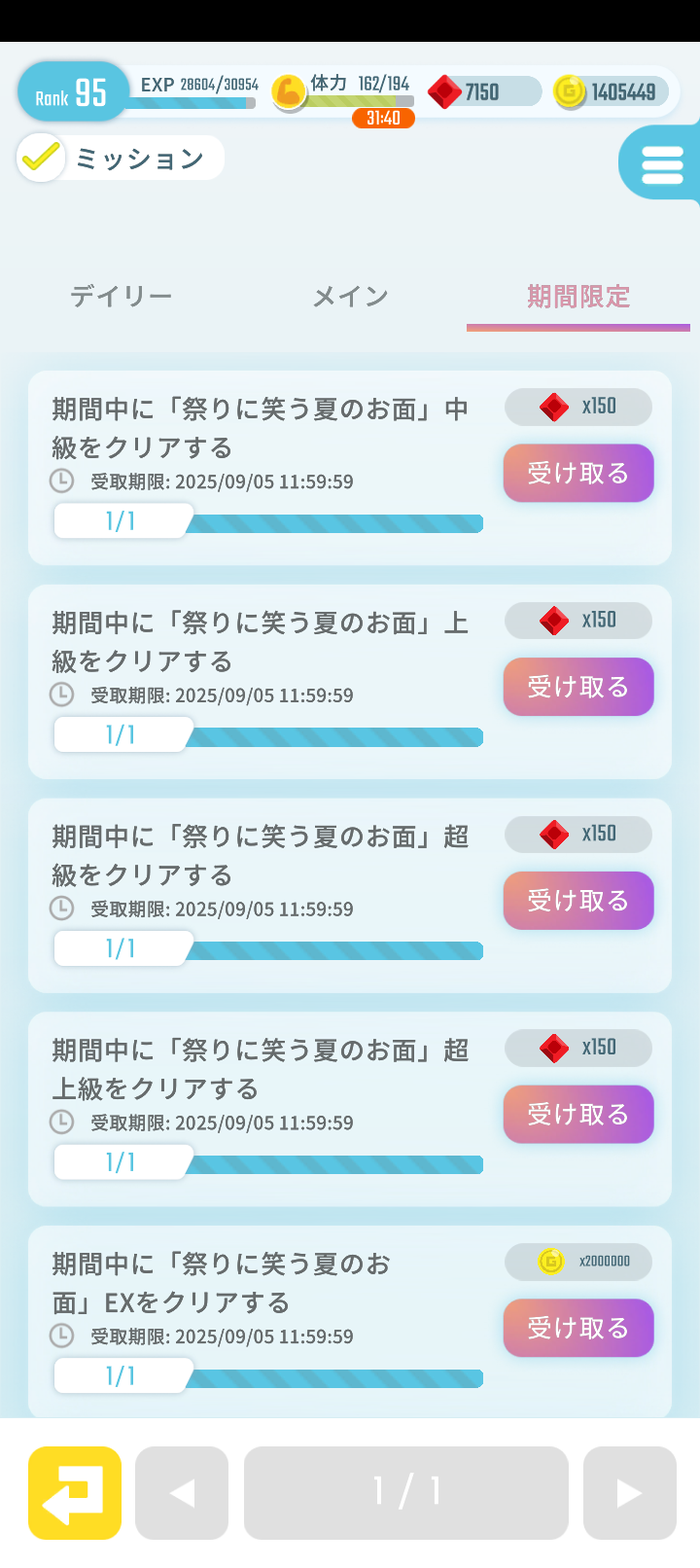
Task: Tap the yellow checkmark icon beside ミッション
Action: tap(41, 157)
